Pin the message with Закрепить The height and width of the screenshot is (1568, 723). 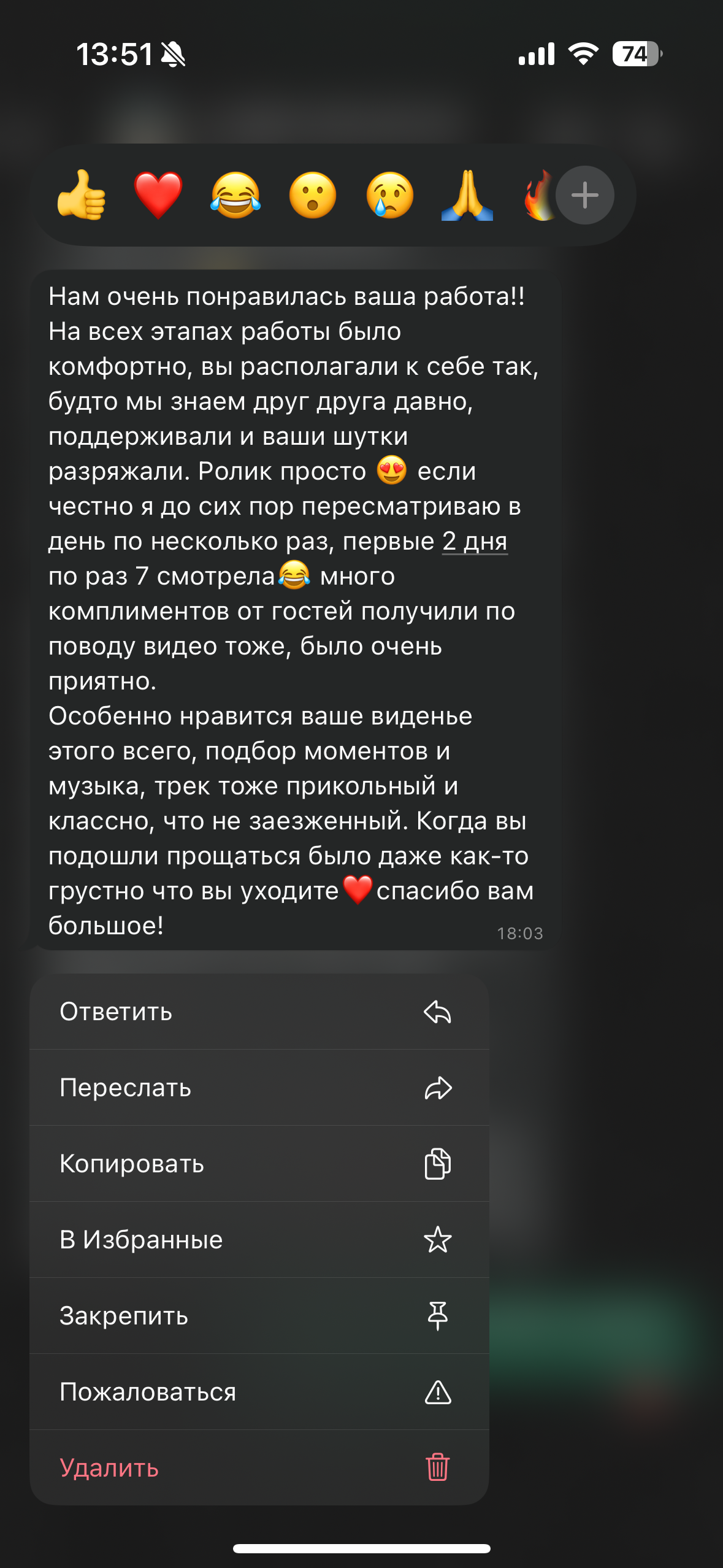click(259, 1316)
